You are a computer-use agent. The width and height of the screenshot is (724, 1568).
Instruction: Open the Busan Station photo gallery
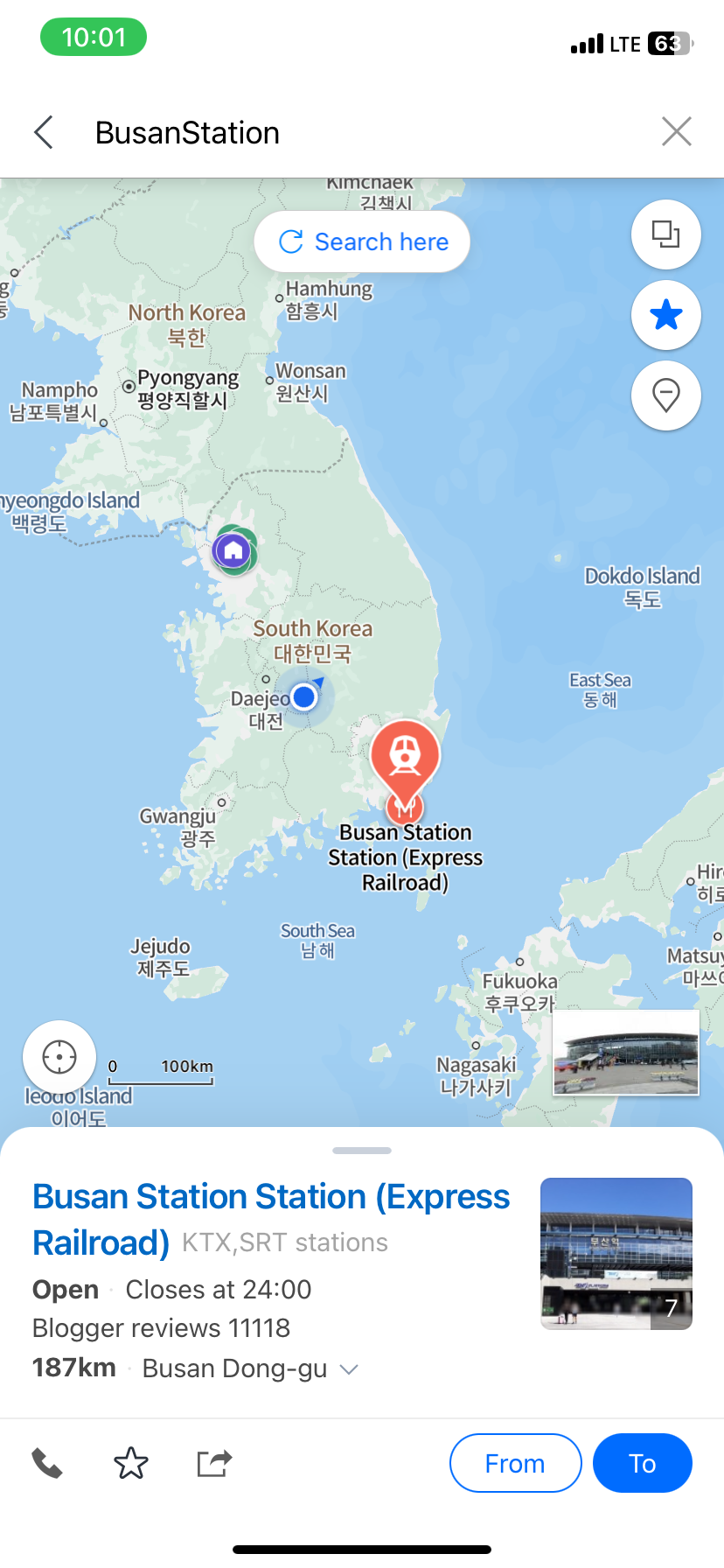(x=616, y=1253)
